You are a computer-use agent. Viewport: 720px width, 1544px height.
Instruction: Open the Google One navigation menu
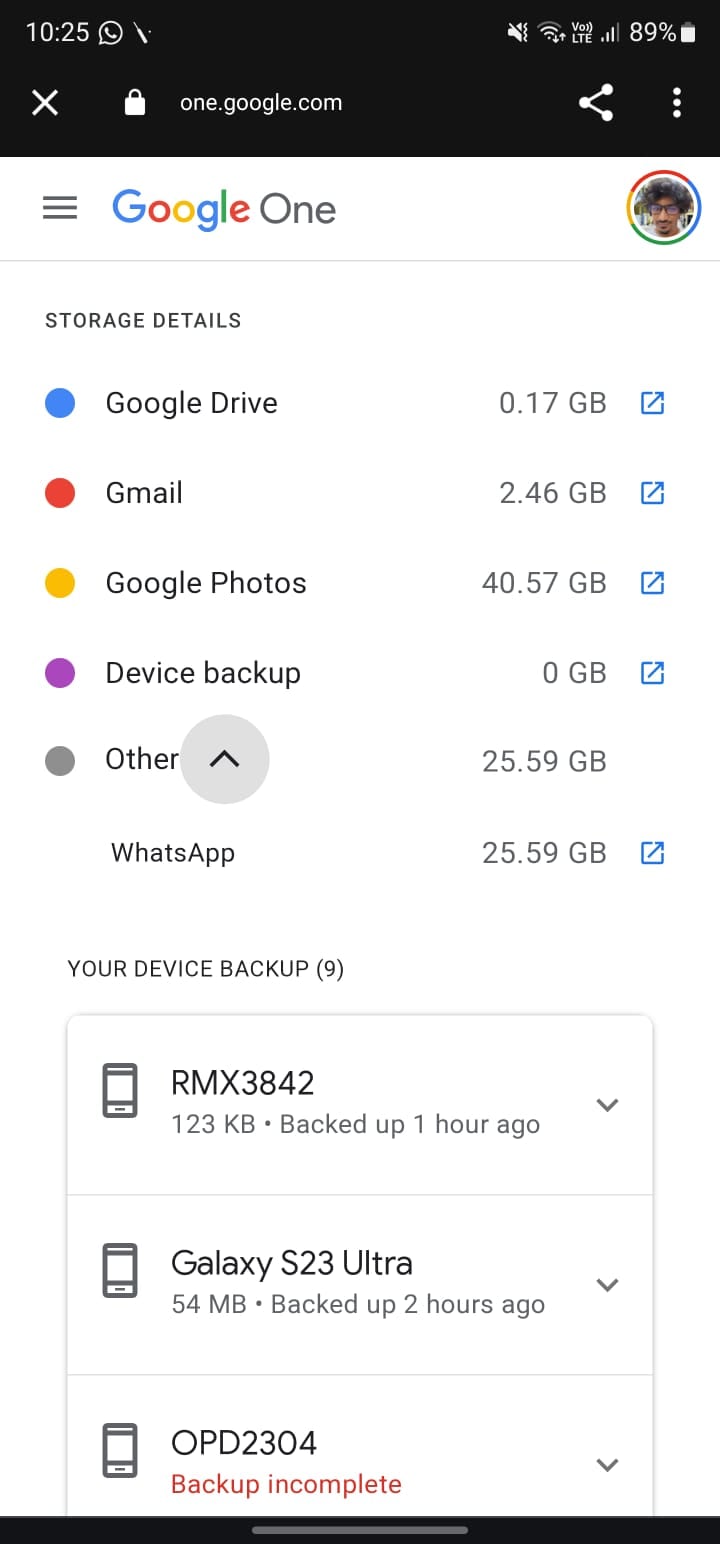pyautogui.click(x=60, y=207)
